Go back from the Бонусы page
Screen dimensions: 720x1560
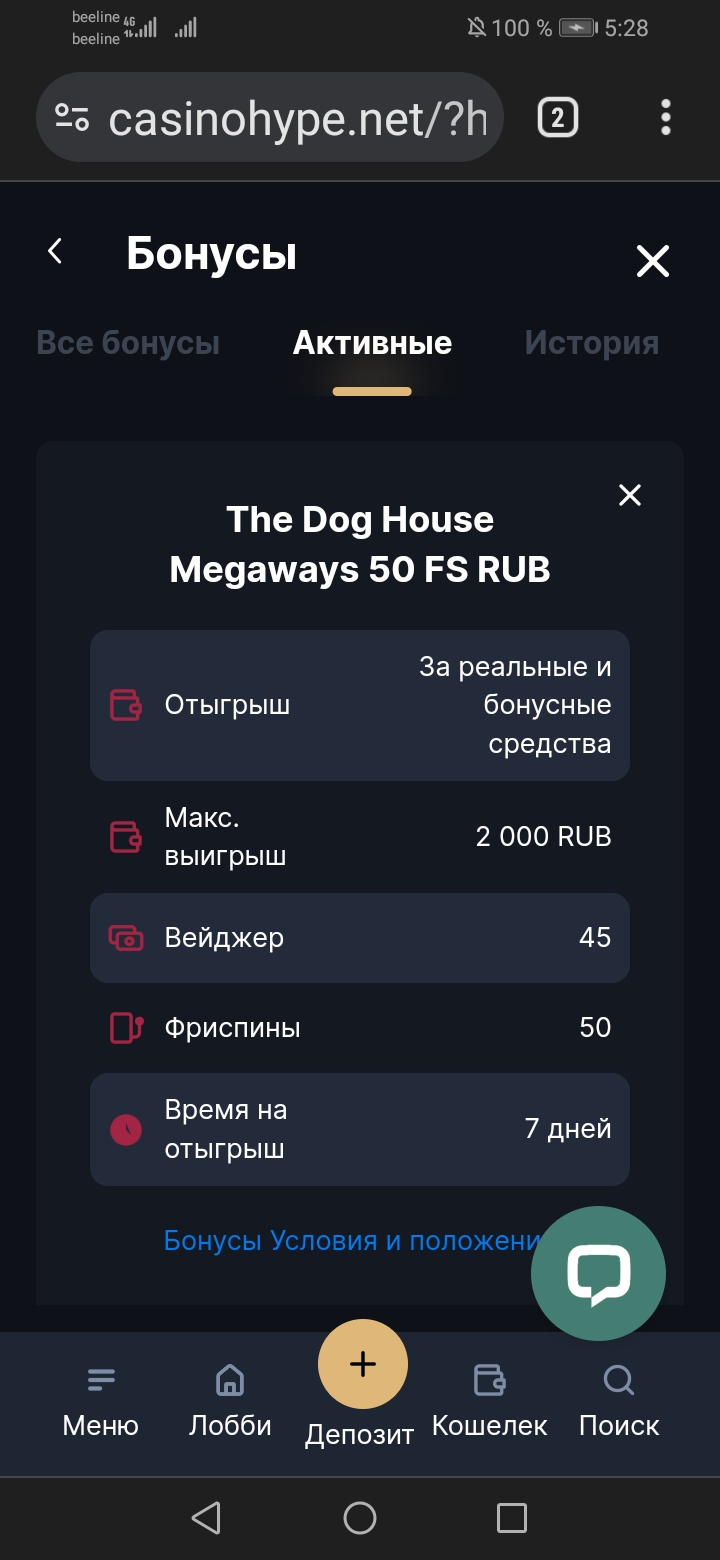tap(55, 252)
